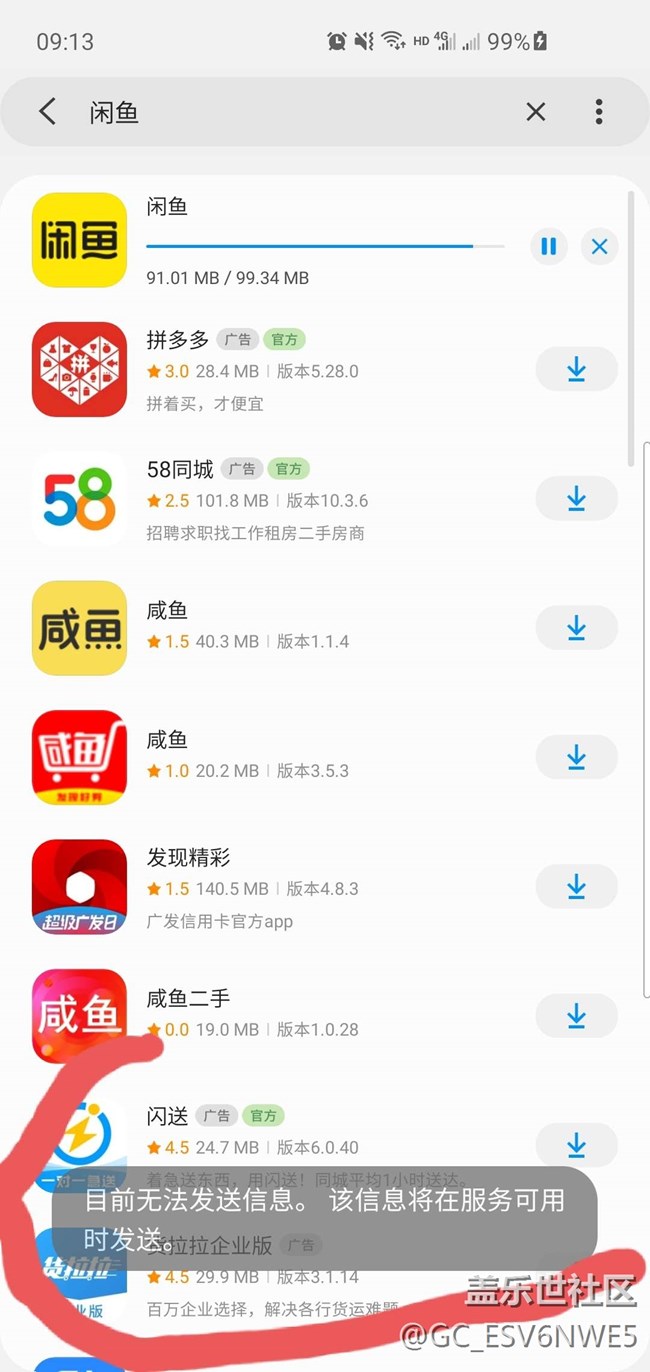The image size is (650, 1372).
Task: Download 58同城
Action: click(x=576, y=498)
